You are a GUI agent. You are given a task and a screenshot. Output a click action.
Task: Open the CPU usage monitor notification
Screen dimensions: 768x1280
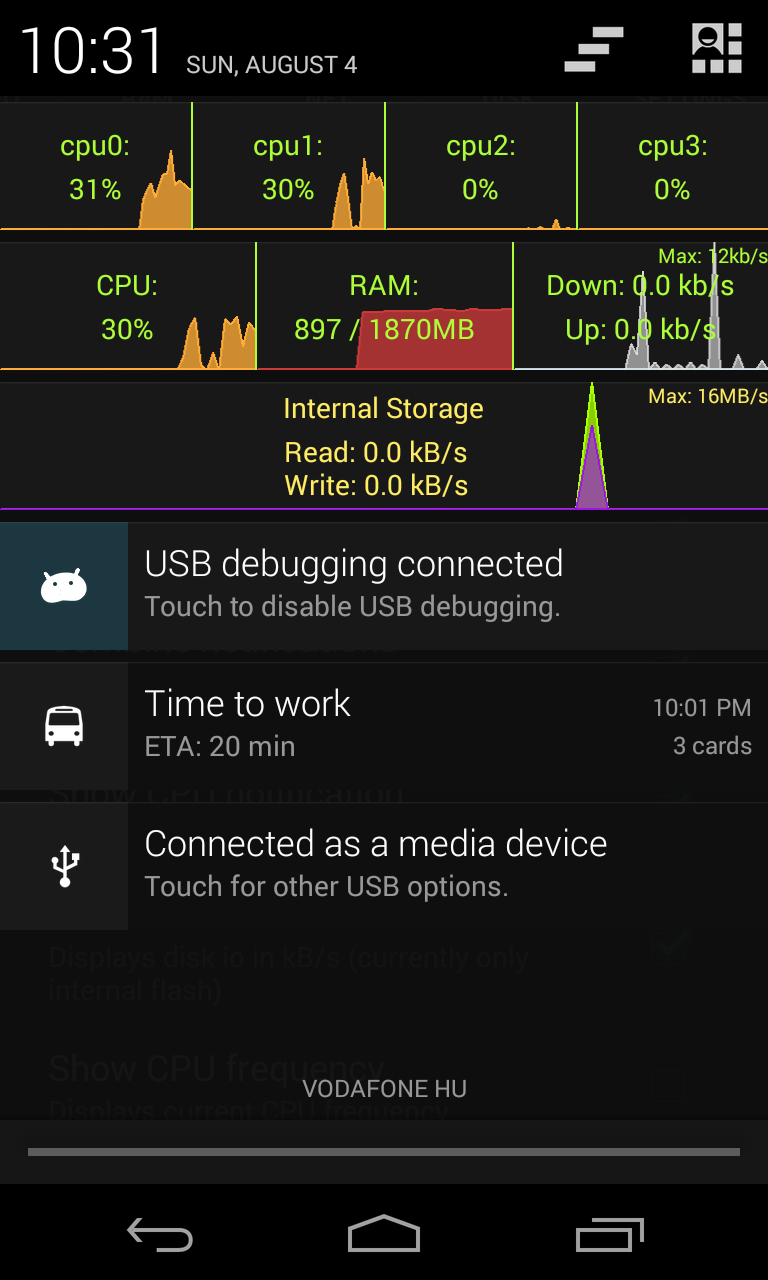(384, 166)
